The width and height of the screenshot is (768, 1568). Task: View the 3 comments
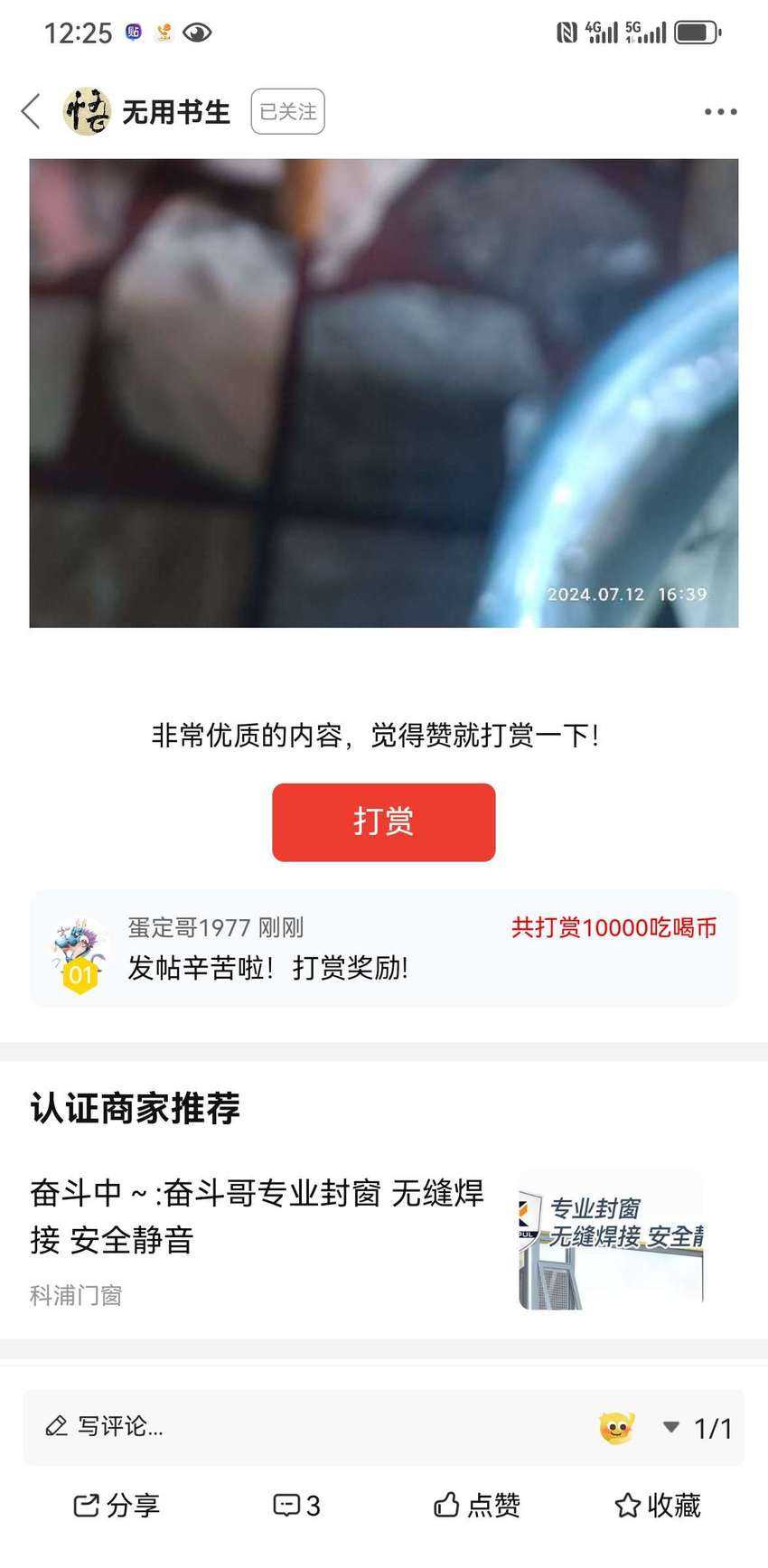pos(297,1505)
